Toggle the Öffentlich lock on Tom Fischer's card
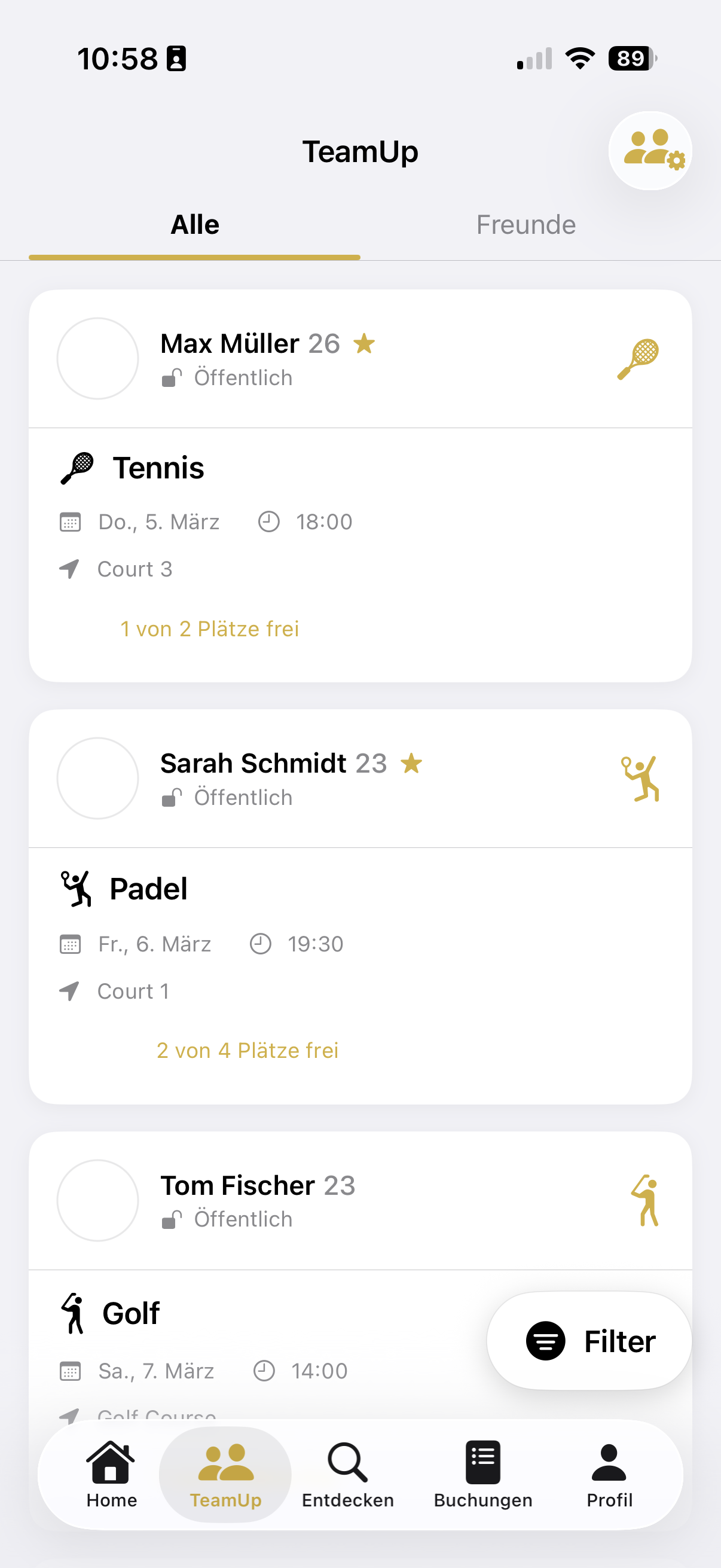The width and height of the screenshot is (721, 1568). click(173, 1219)
